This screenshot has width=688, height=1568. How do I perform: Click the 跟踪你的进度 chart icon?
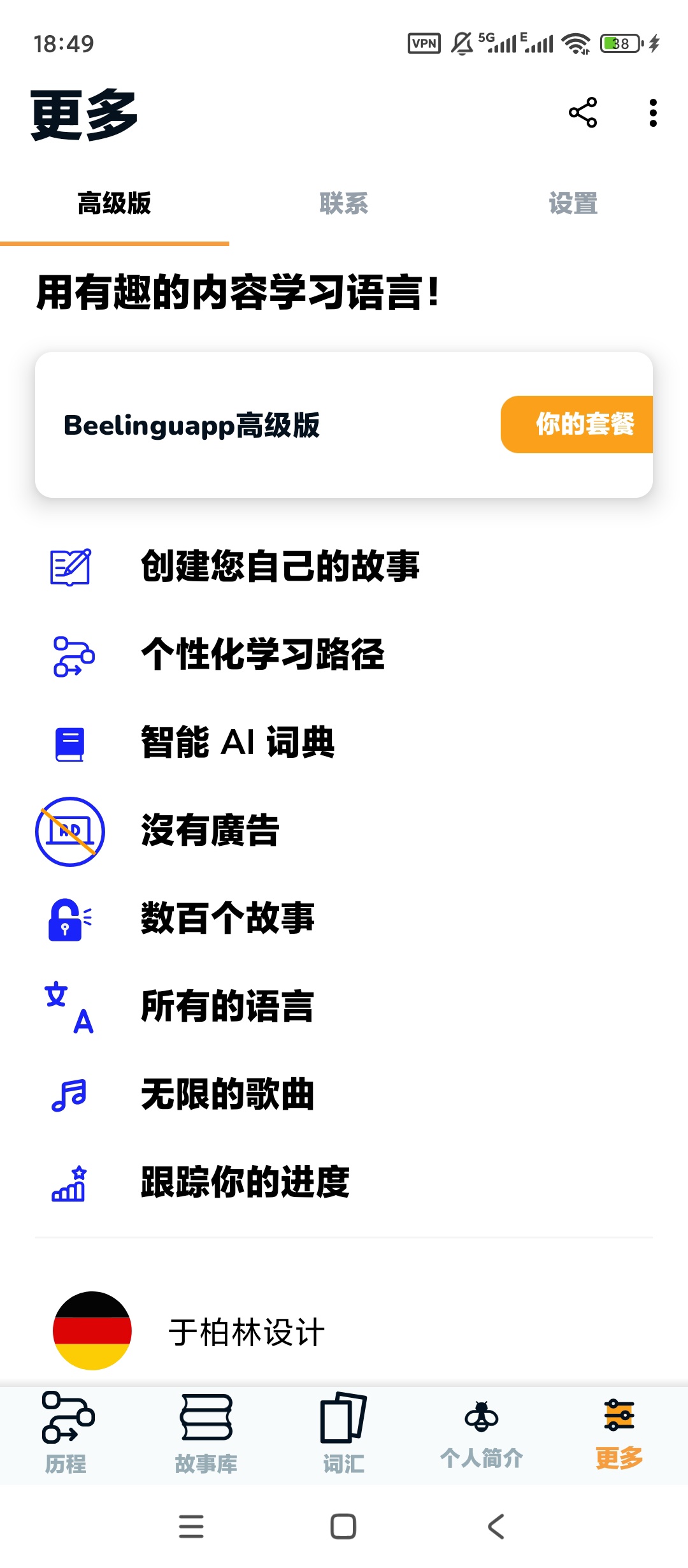point(69,1184)
